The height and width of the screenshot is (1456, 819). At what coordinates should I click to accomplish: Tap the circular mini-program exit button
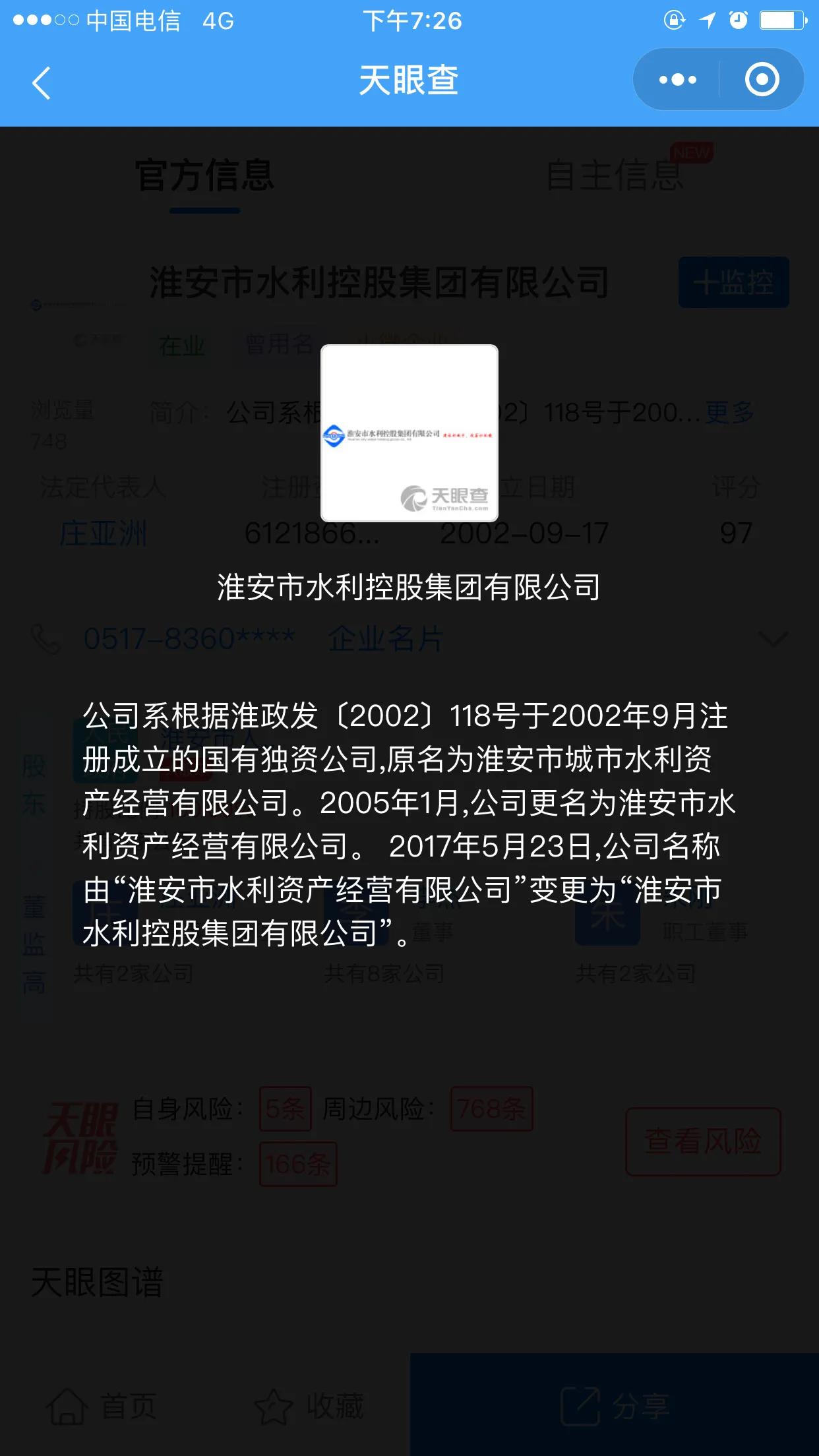[x=762, y=79]
